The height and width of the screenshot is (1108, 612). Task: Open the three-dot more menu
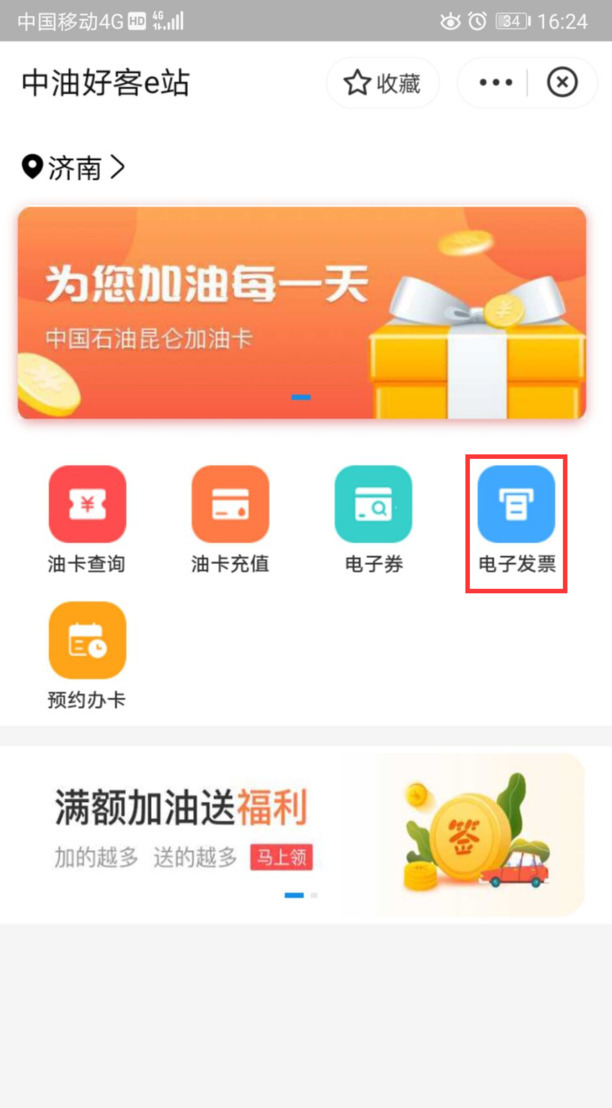(x=495, y=83)
